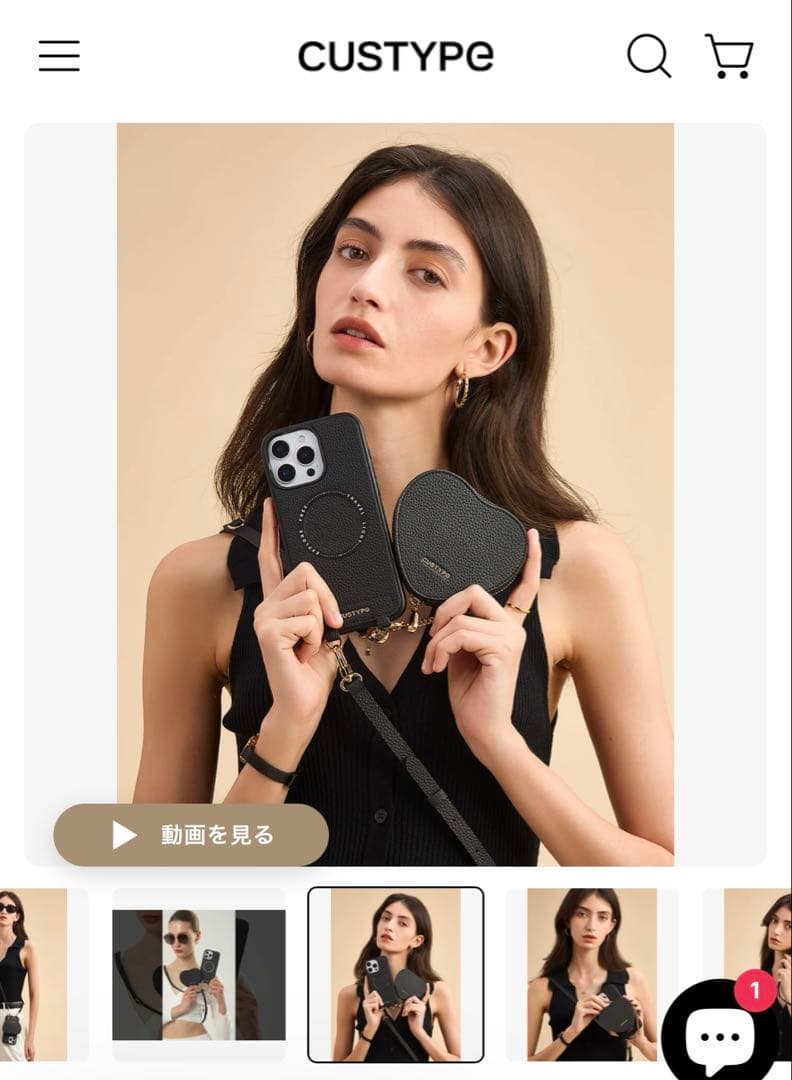Open the hamburger menu
The height and width of the screenshot is (1080, 792).
coord(59,56)
